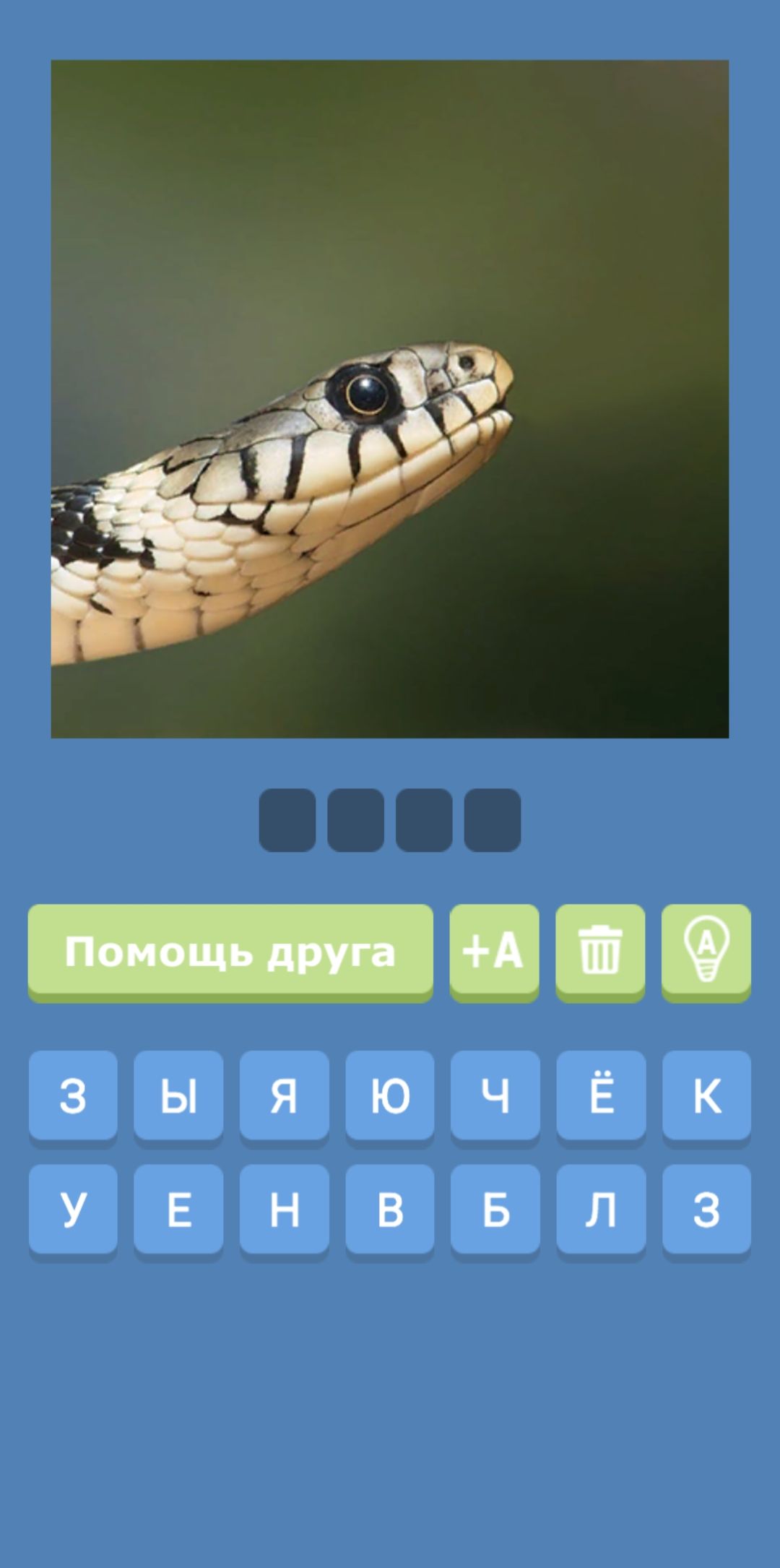Screen dimensions: 780x1568
Task: Pick the letter Б tile
Action: (x=495, y=1209)
